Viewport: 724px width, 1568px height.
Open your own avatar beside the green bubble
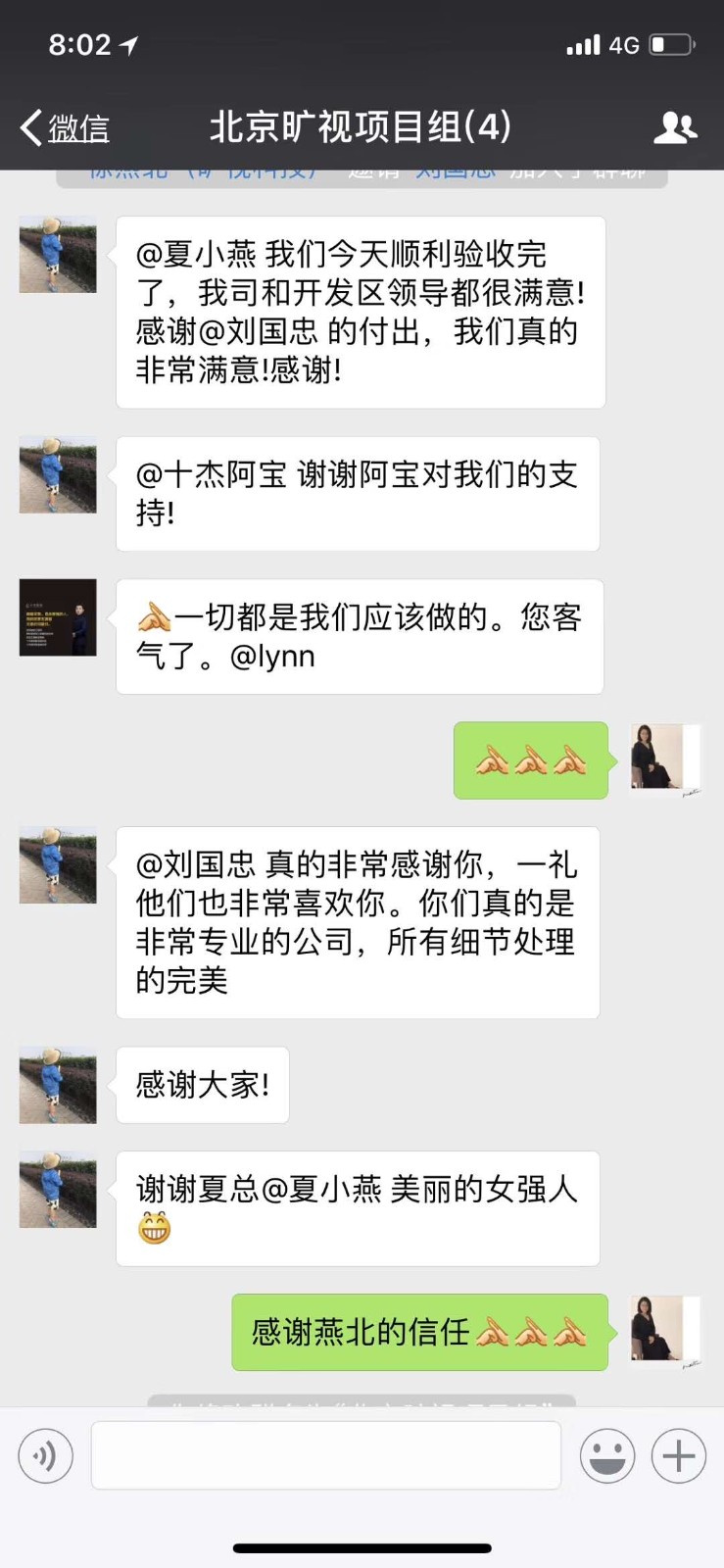click(664, 759)
